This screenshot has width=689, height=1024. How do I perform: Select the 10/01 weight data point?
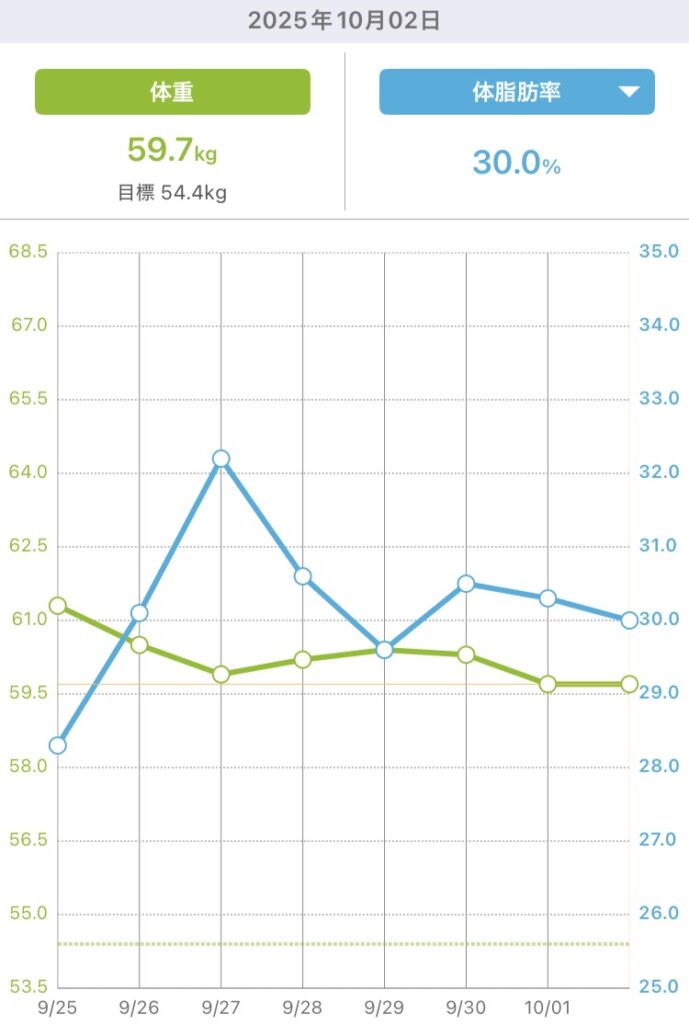tap(548, 684)
